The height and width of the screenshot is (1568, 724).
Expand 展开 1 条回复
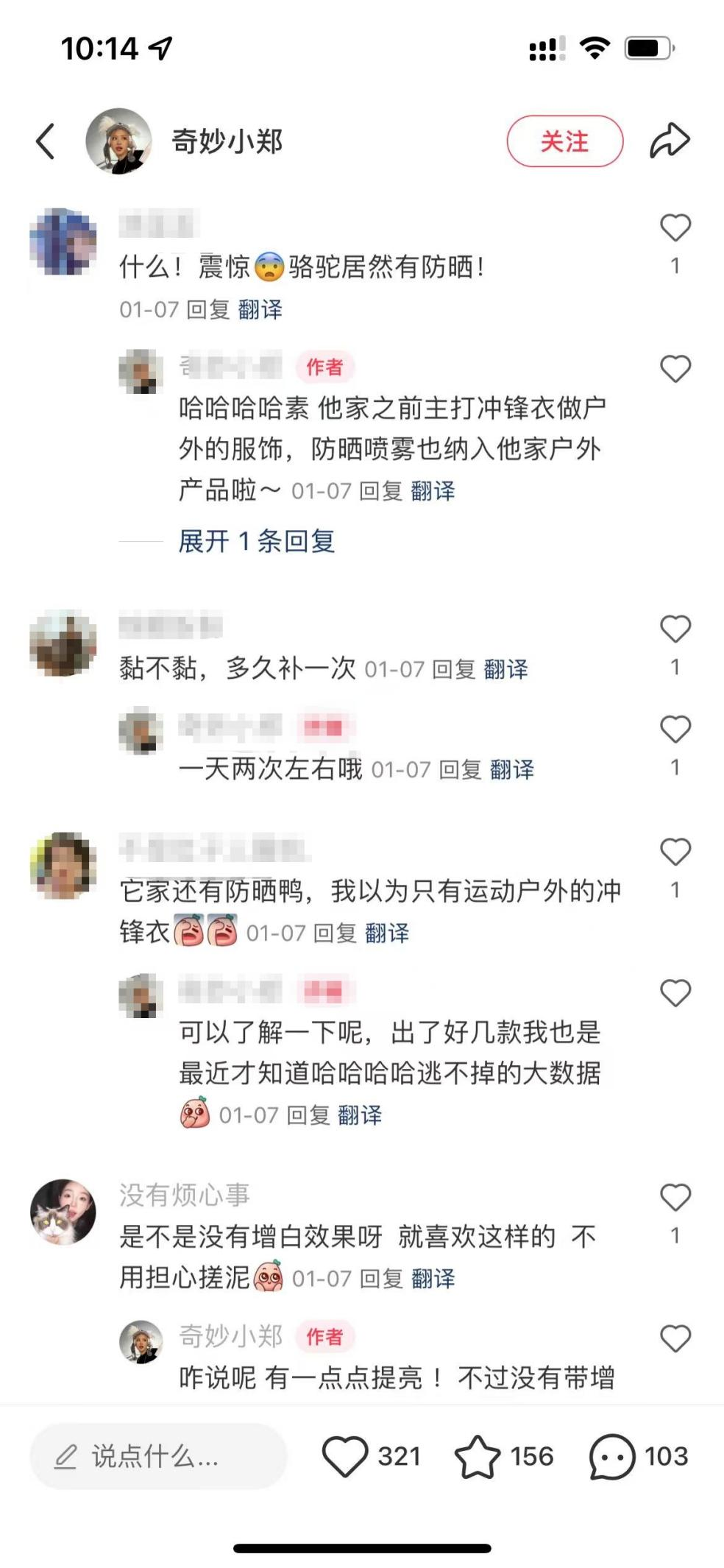point(256,541)
